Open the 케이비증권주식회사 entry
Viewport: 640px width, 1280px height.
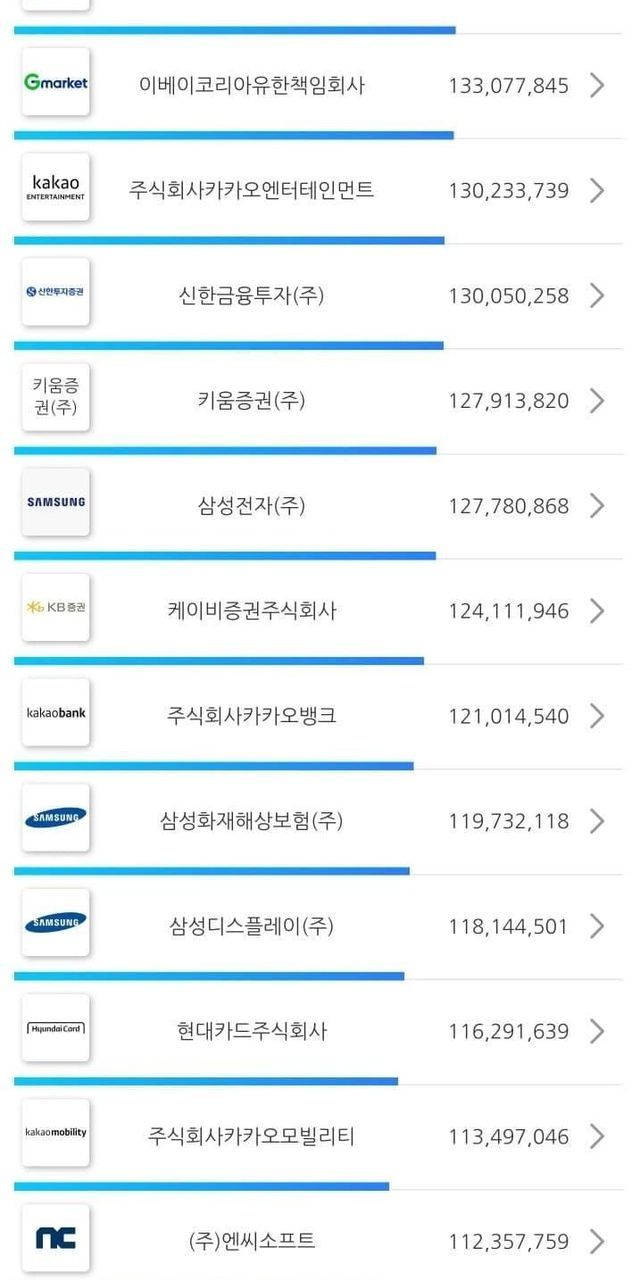318,610
